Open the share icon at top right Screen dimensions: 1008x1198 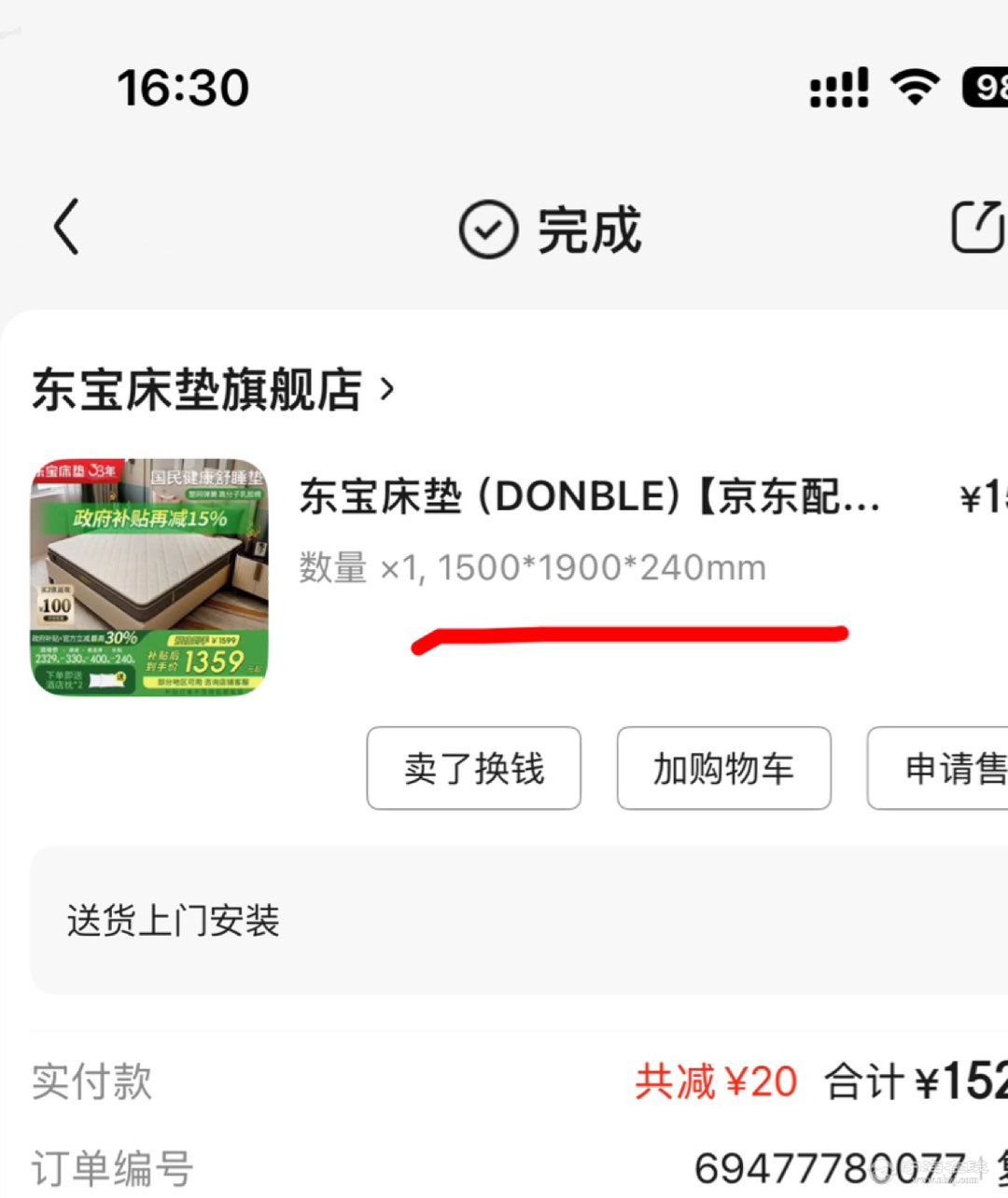point(977,227)
